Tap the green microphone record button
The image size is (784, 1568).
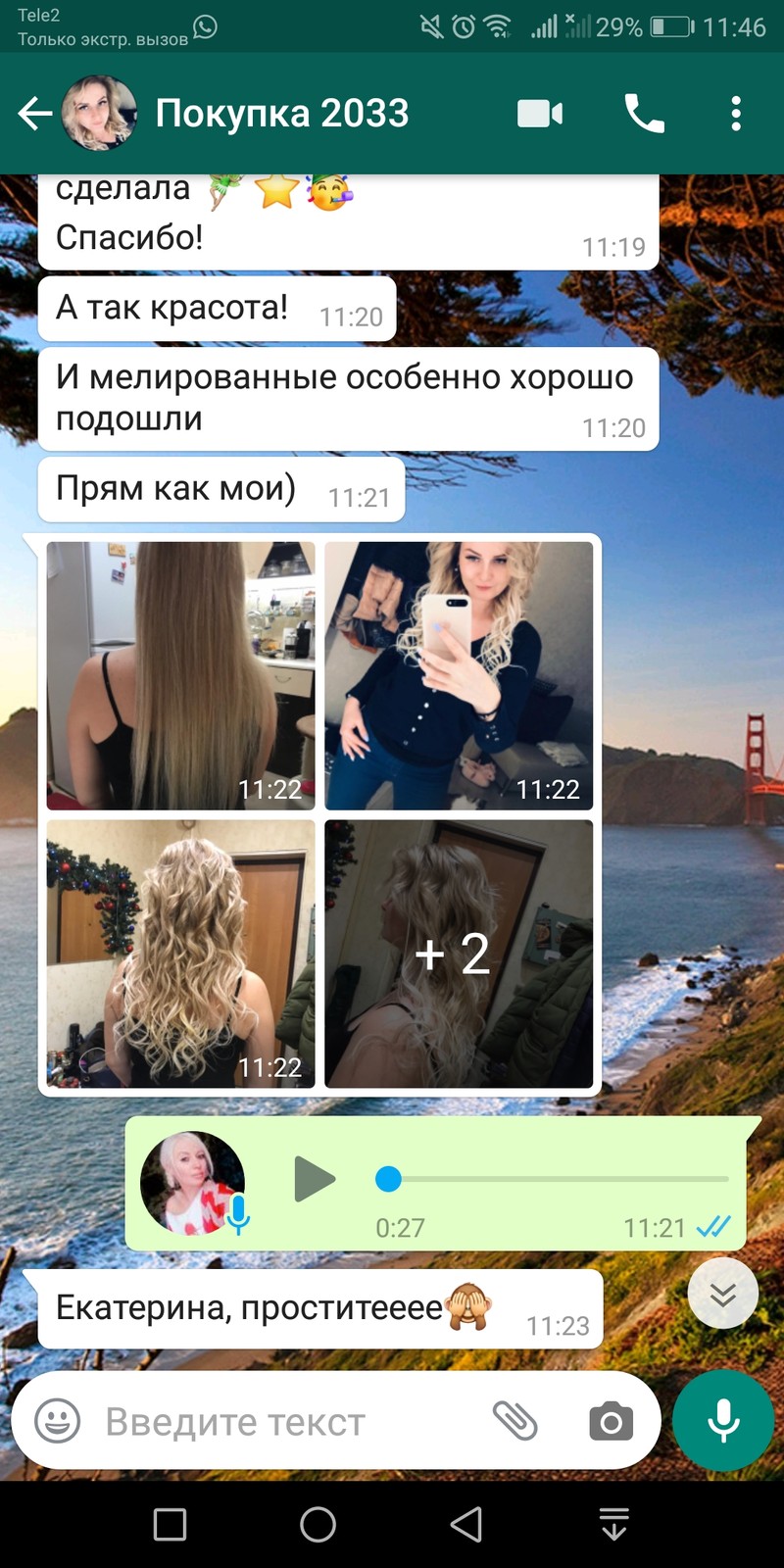click(x=724, y=1421)
